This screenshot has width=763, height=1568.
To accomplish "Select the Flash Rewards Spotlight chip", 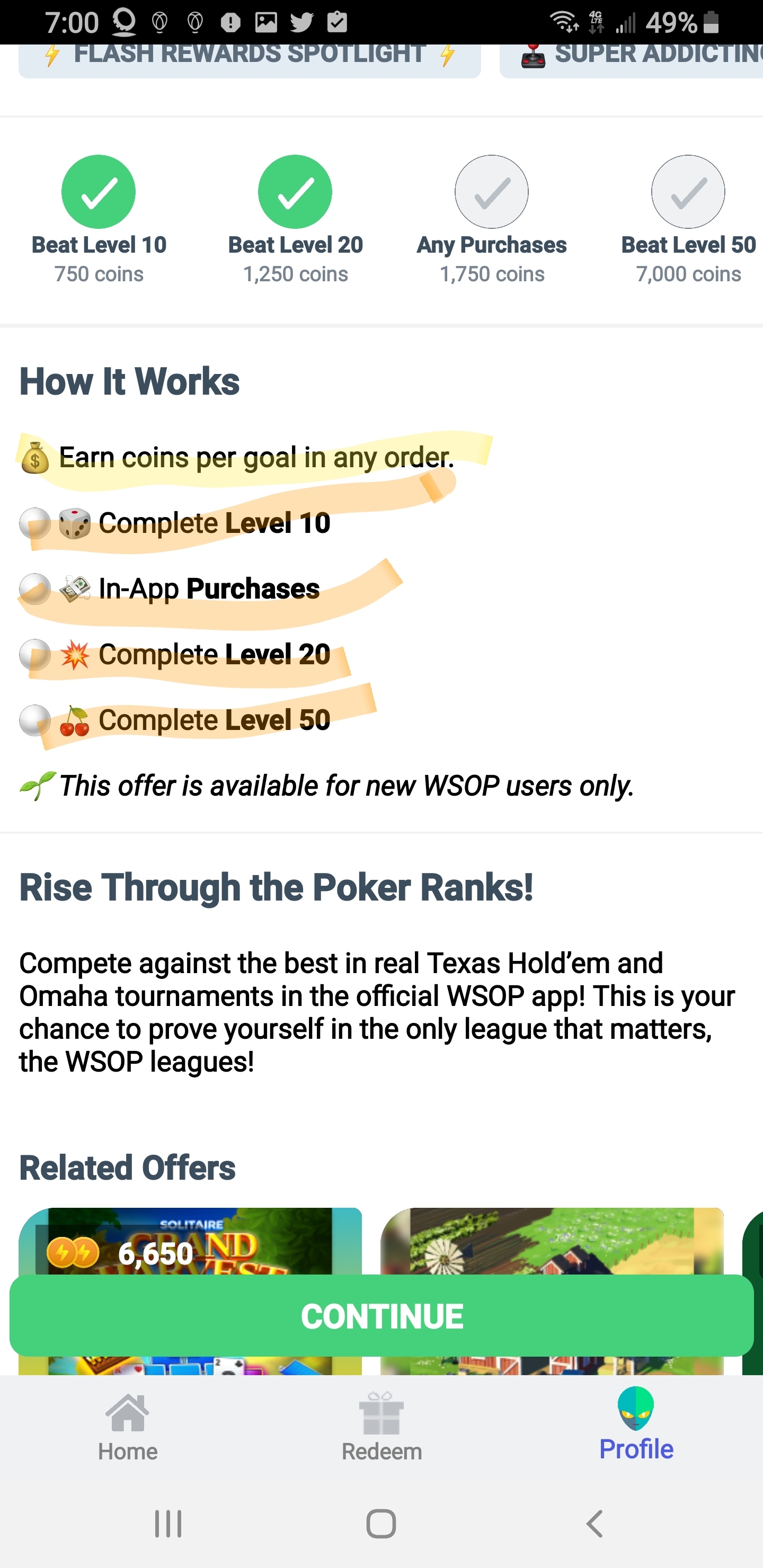I will pyautogui.click(x=250, y=60).
